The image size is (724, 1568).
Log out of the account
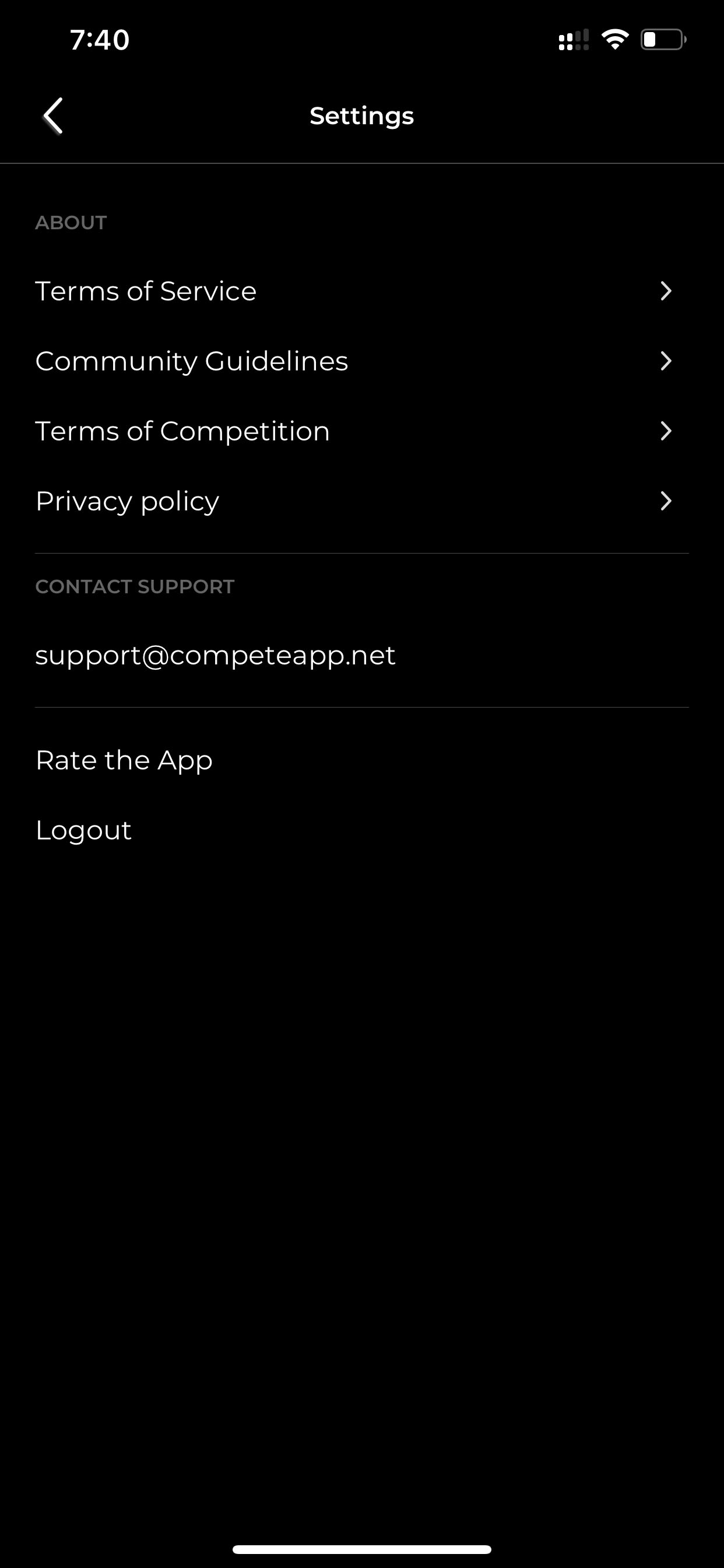point(362,830)
